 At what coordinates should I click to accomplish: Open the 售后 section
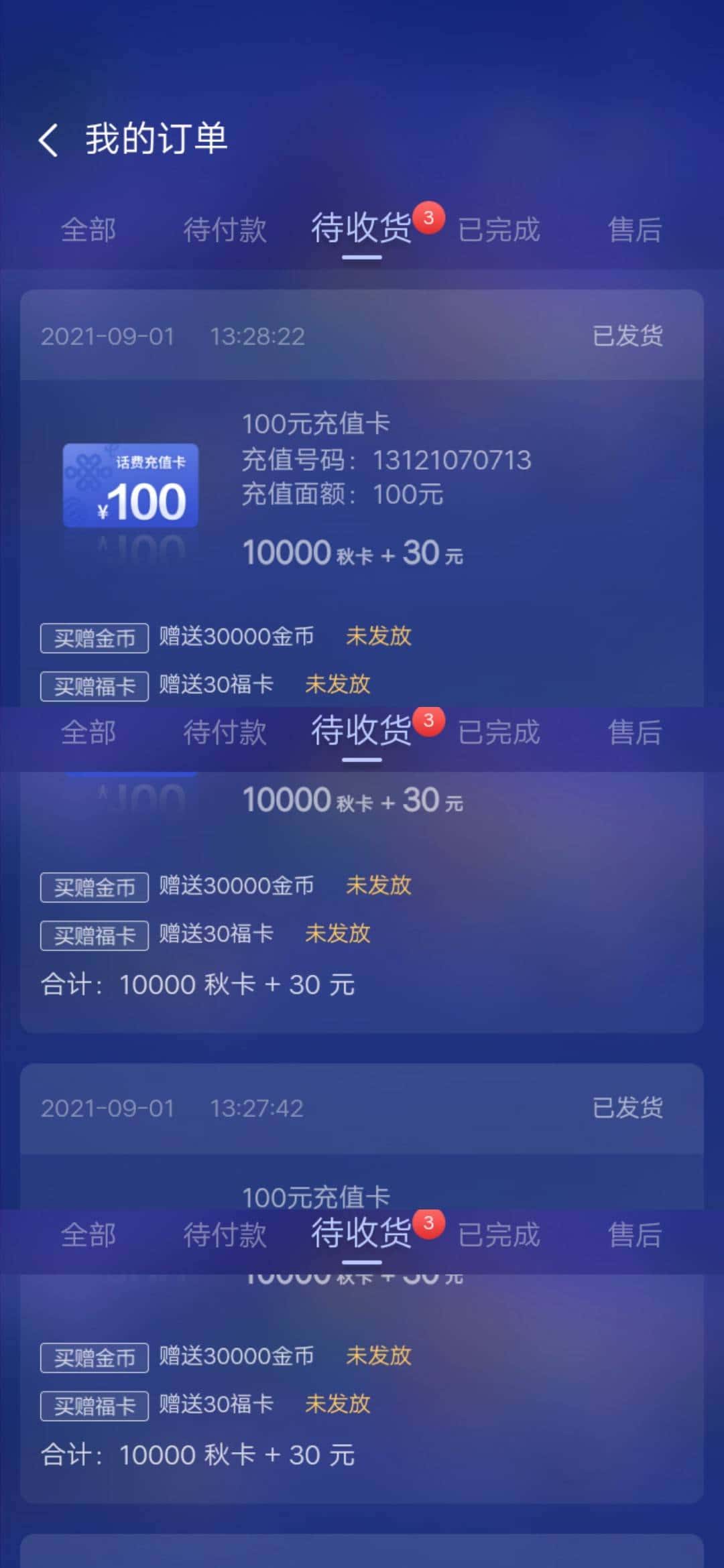[635, 230]
